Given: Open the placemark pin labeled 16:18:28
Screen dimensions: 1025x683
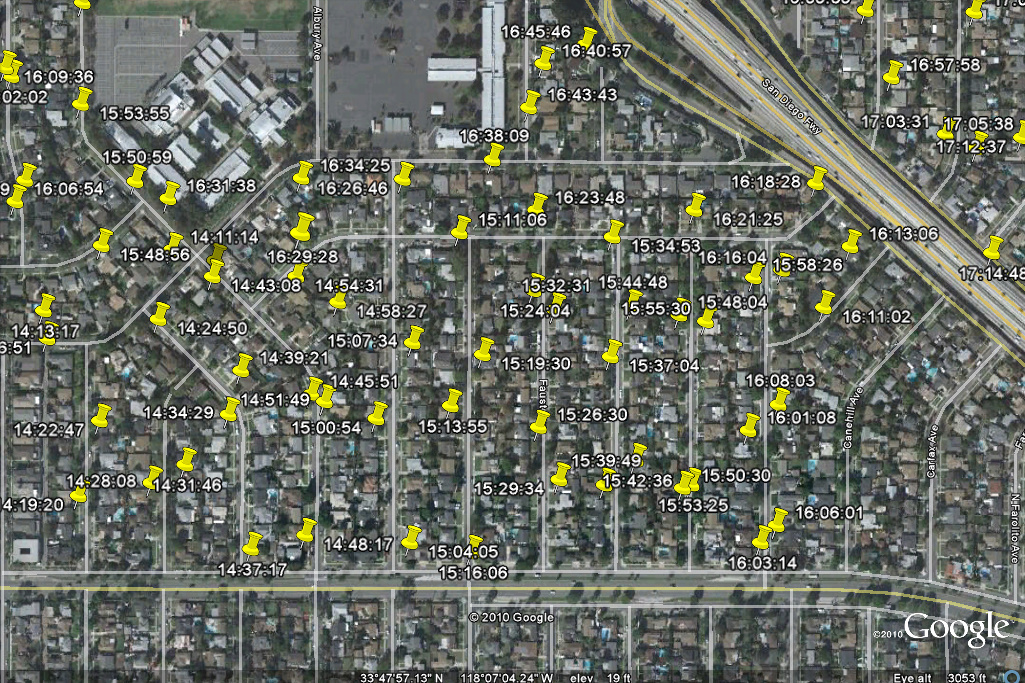Looking at the screenshot, I should point(817,180).
